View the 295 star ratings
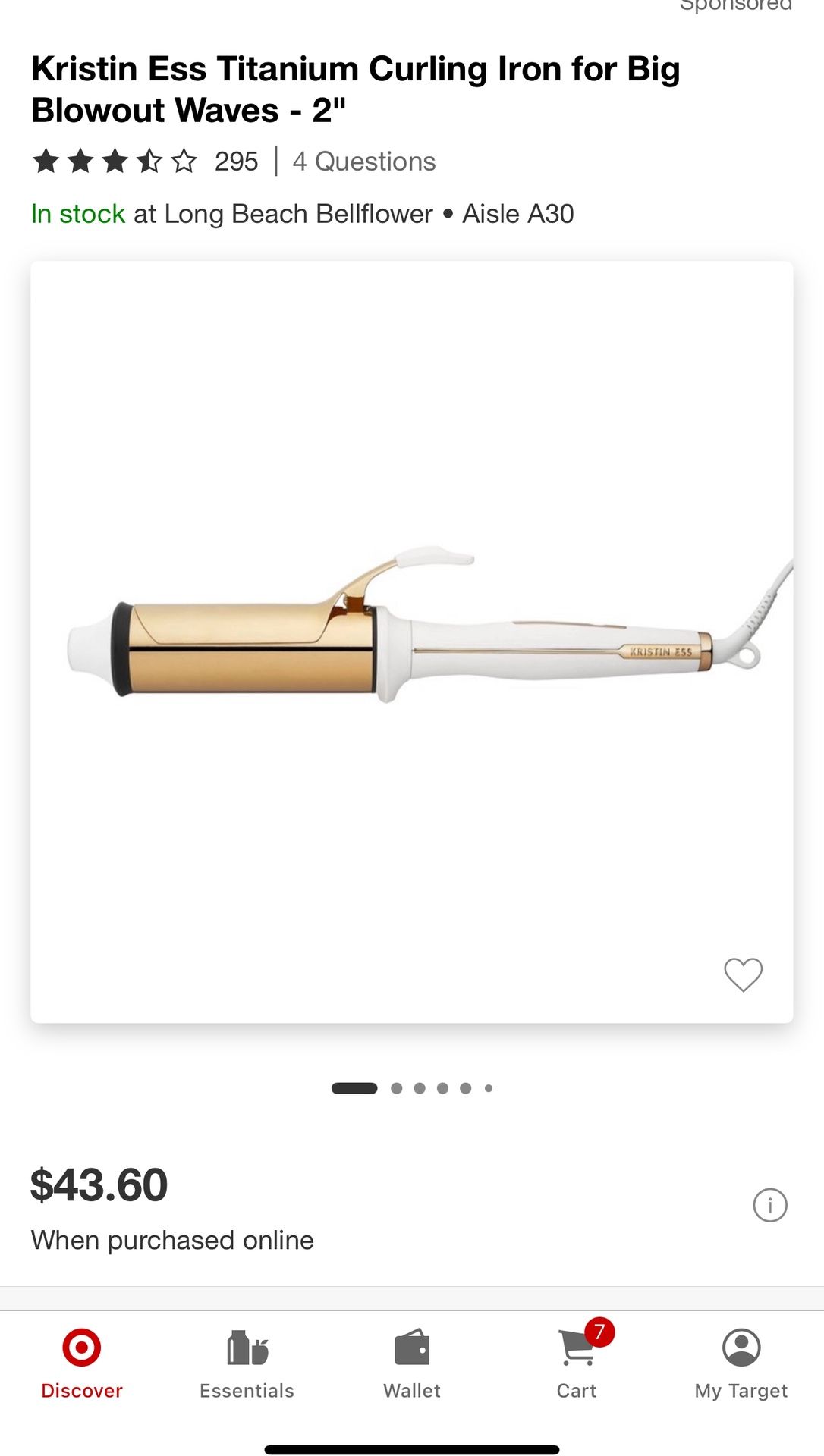 click(x=145, y=162)
